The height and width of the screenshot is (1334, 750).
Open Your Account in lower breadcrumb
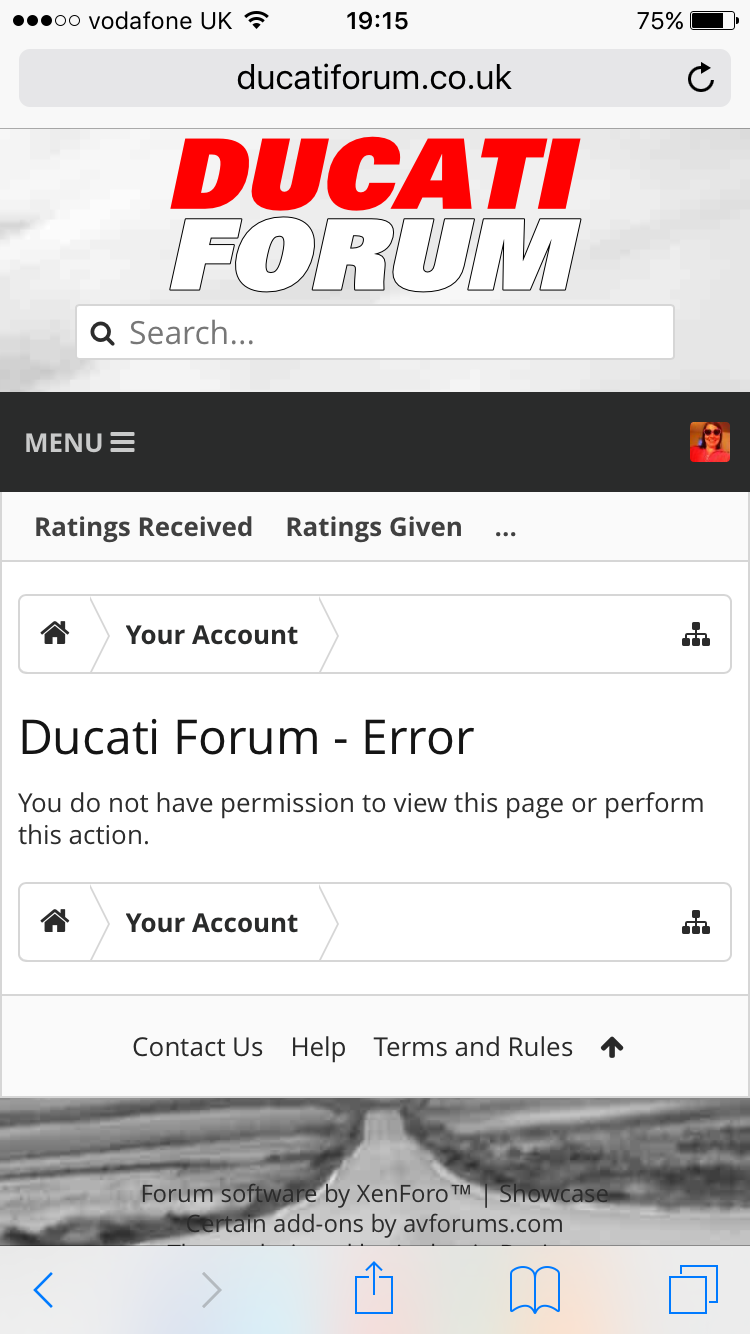pyautogui.click(x=211, y=922)
